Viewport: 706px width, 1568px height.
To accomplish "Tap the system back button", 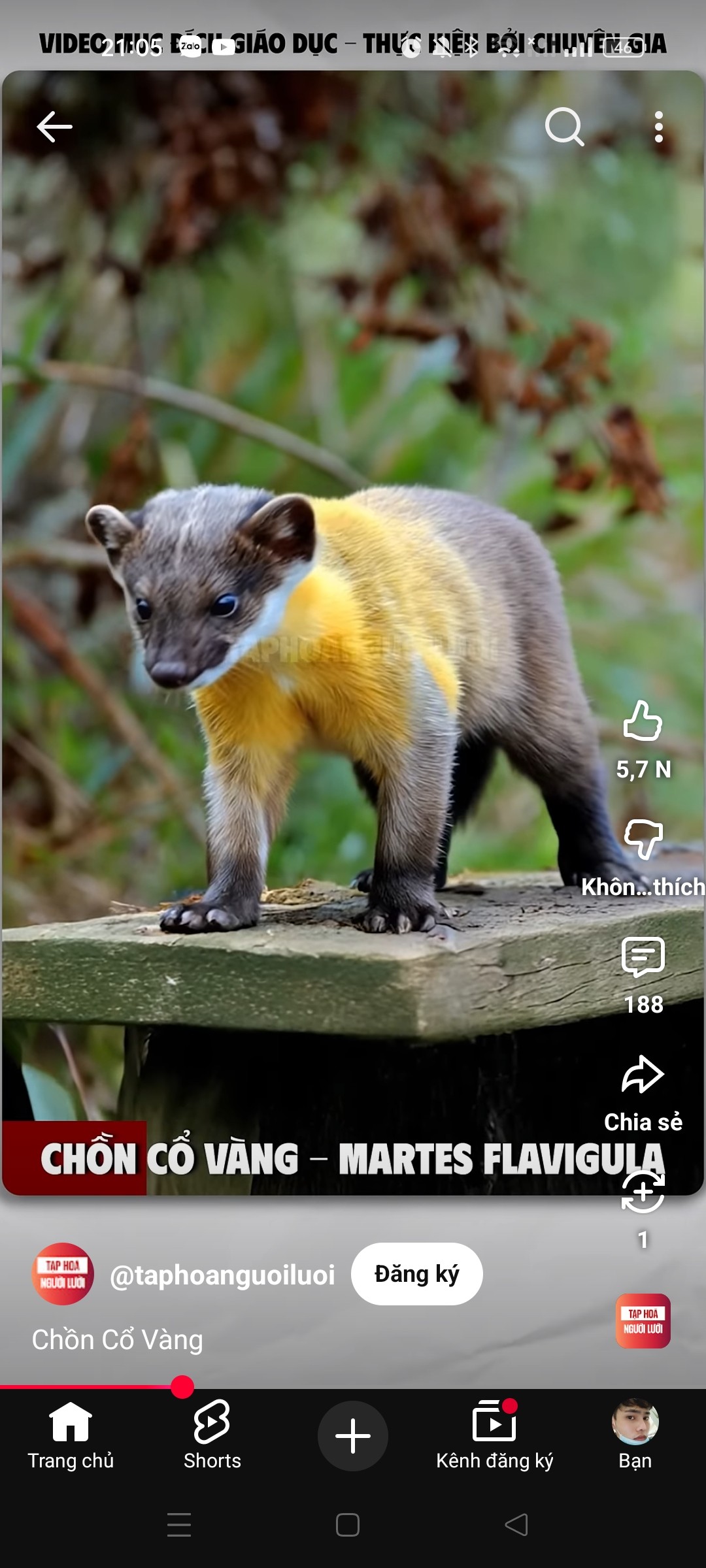I will [x=516, y=1525].
